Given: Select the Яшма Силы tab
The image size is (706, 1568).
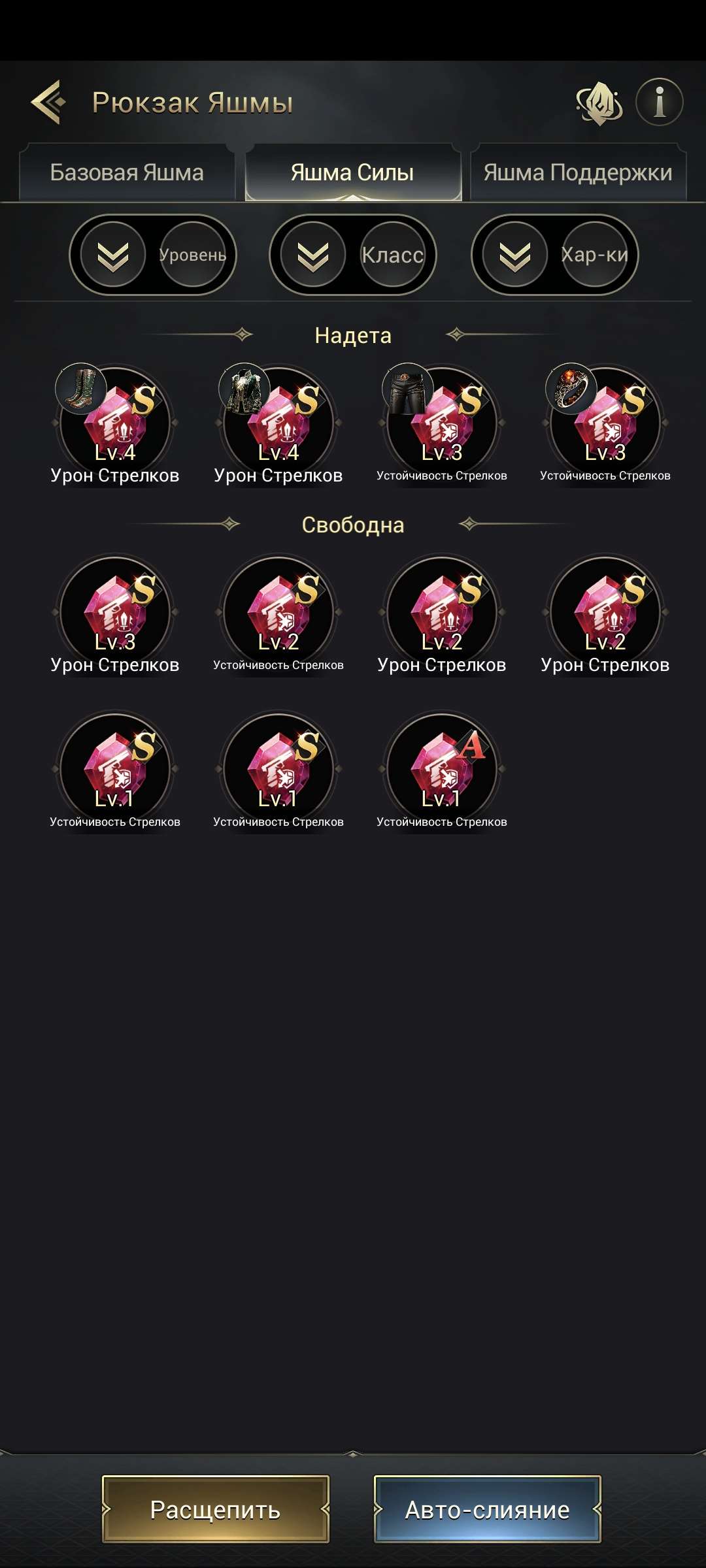Looking at the screenshot, I should pos(352,173).
